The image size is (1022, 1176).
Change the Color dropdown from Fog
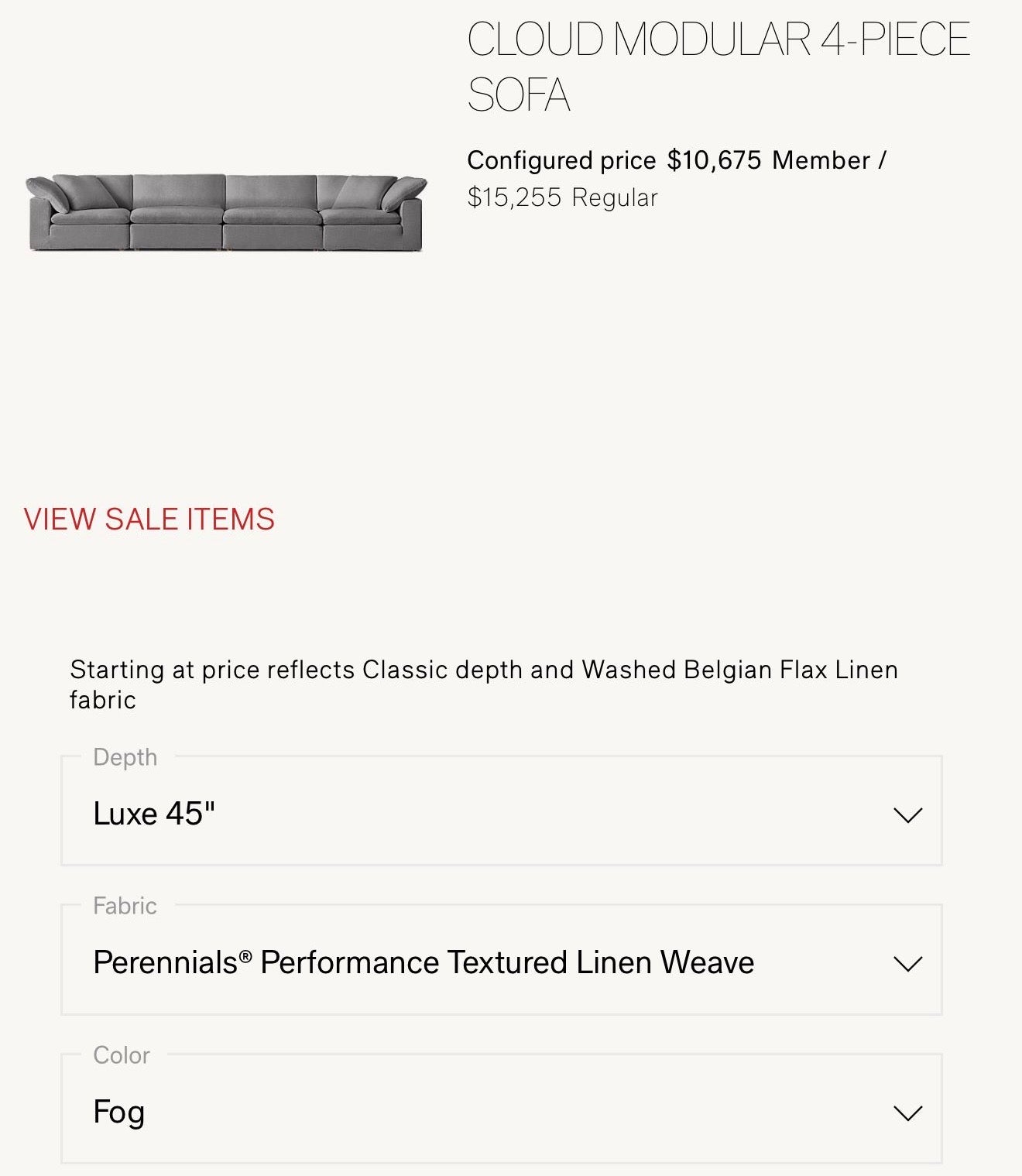tap(501, 1111)
